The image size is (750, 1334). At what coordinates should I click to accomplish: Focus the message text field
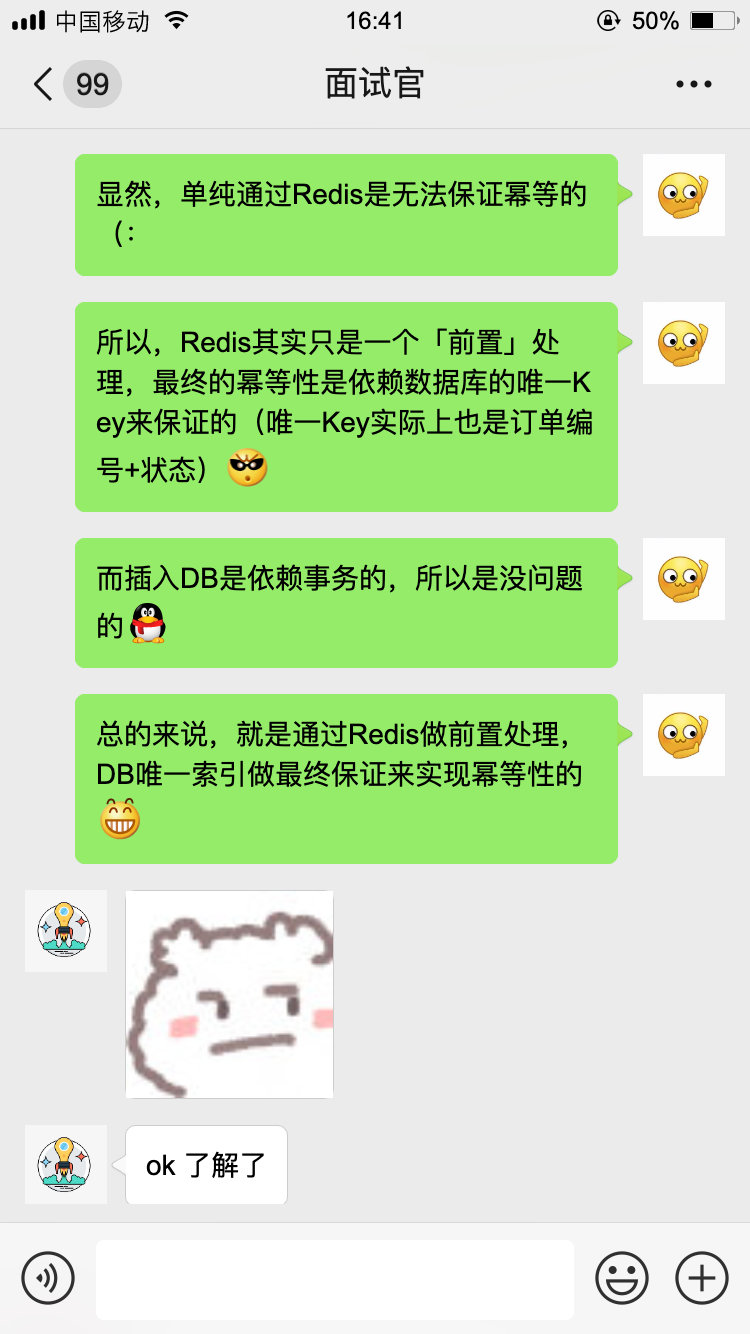click(x=334, y=1279)
